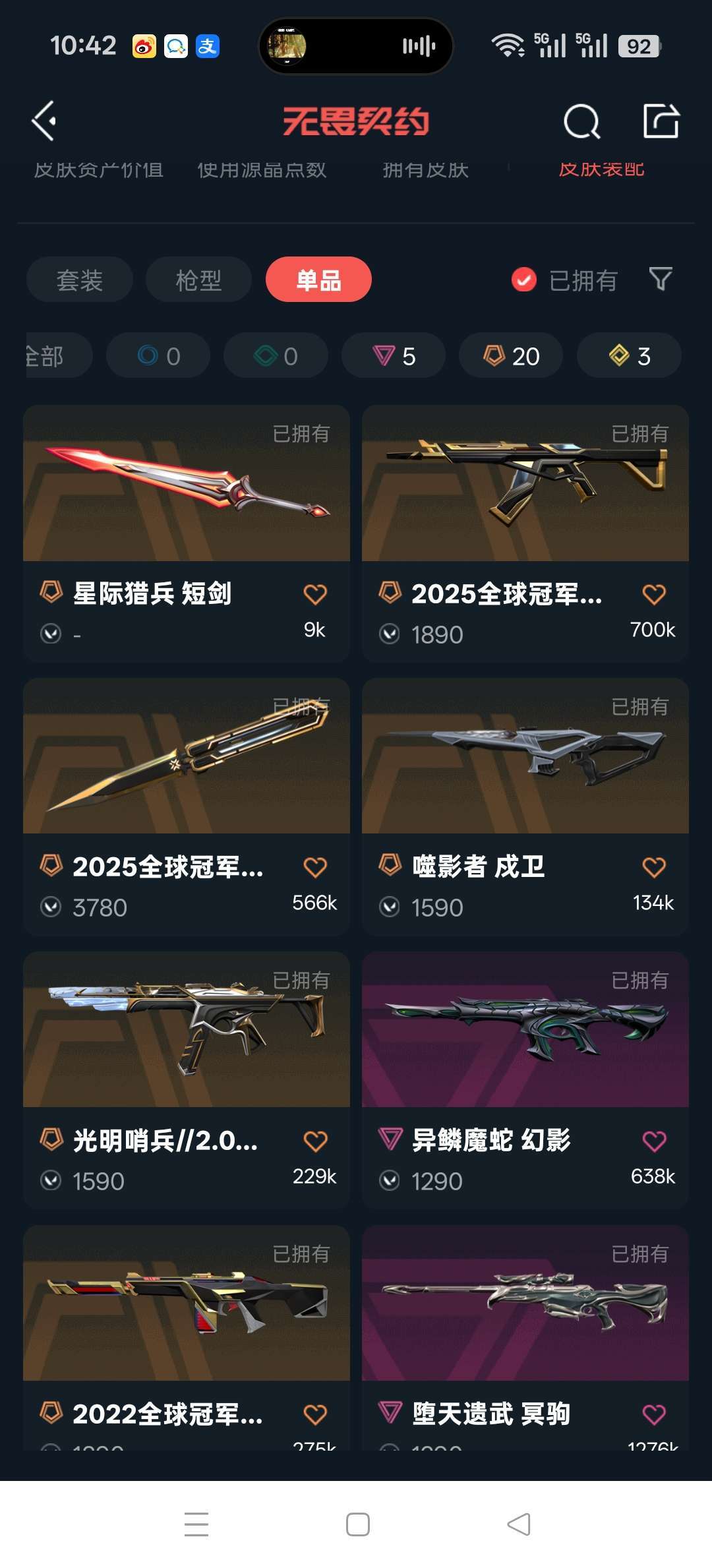712x1568 pixels.
Task: Select the orange rarity filter showing 20
Action: tap(510, 355)
